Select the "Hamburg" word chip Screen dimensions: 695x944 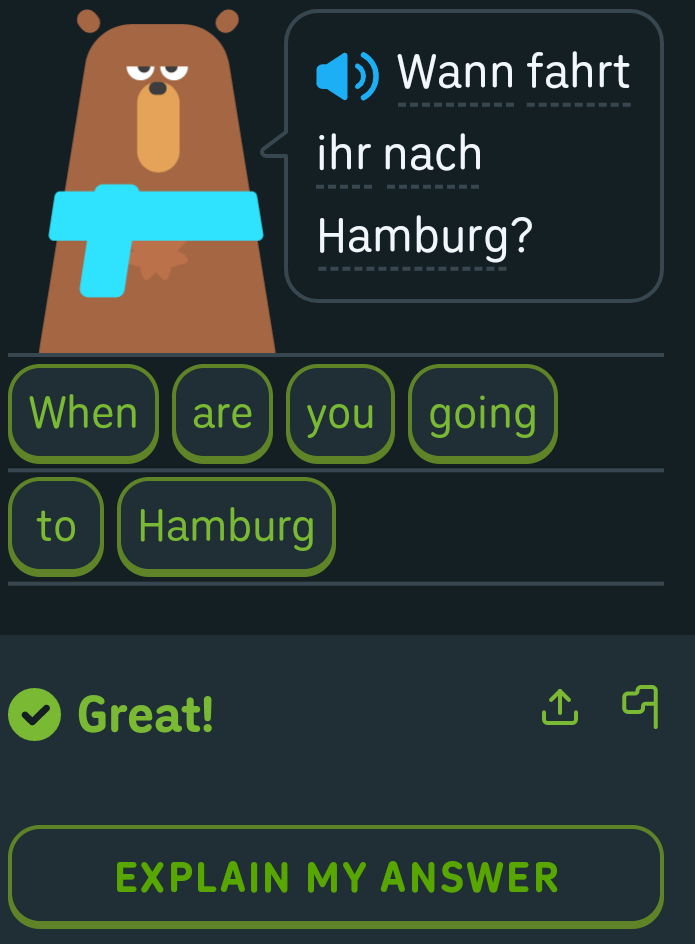click(x=226, y=526)
